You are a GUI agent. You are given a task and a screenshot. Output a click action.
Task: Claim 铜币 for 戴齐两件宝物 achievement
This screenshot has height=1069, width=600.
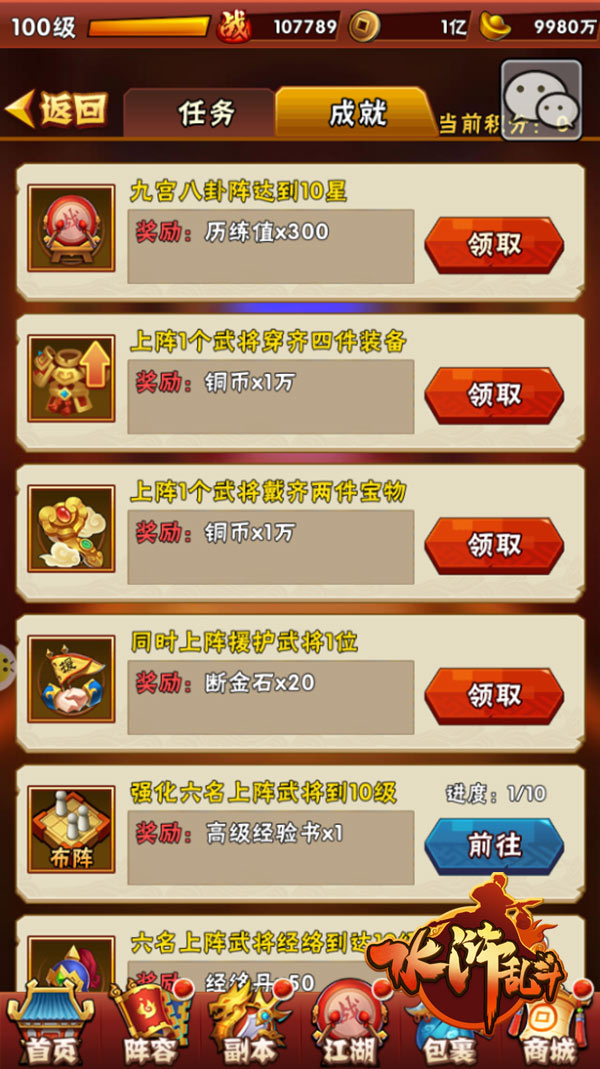coord(494,545)
